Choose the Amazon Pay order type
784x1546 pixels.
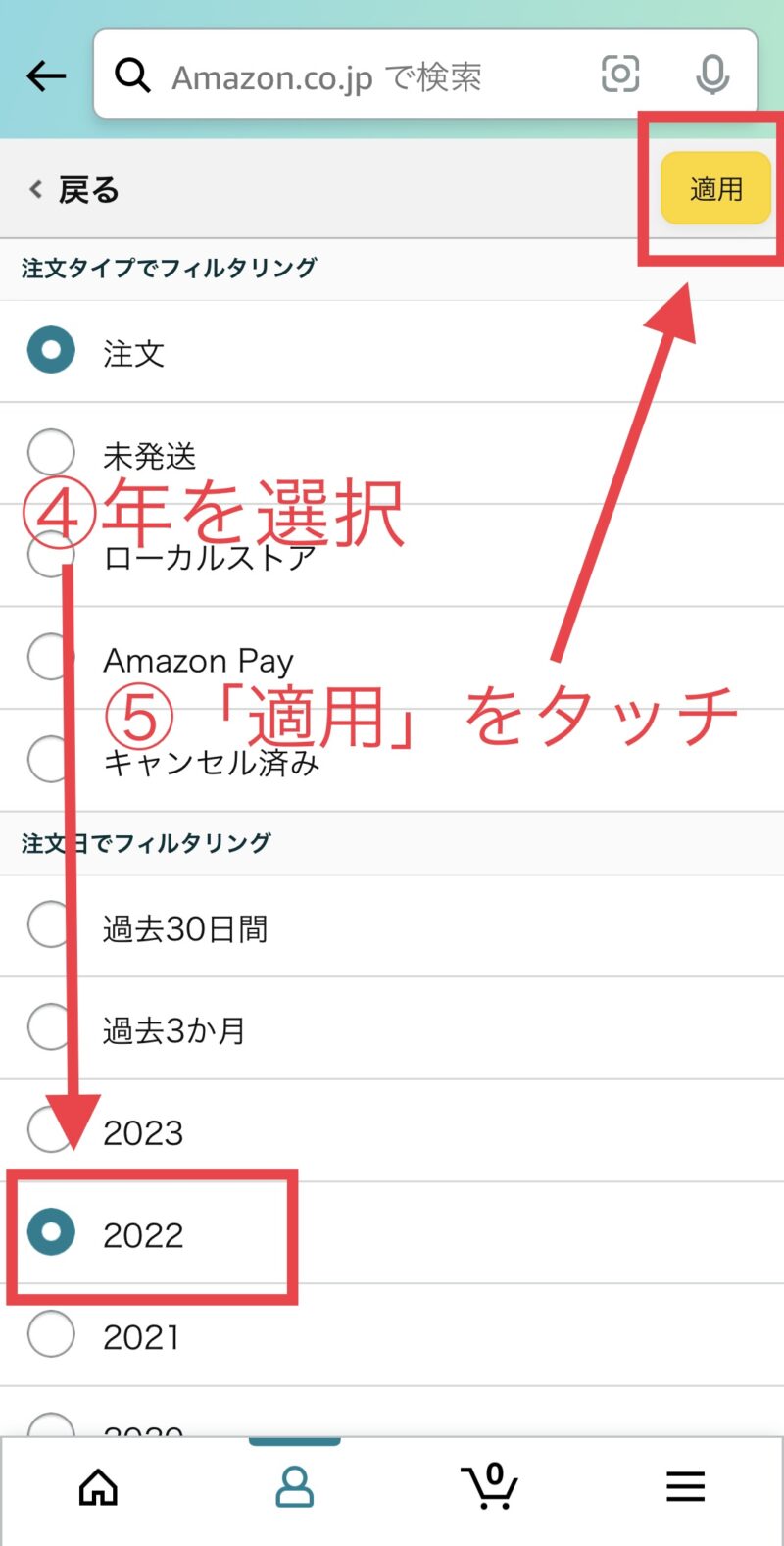coord(51,657)
